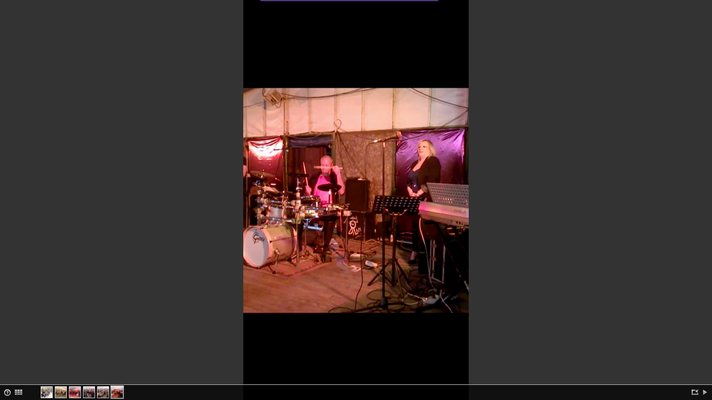Open the info icon in bottom bar

pos(7,392)
